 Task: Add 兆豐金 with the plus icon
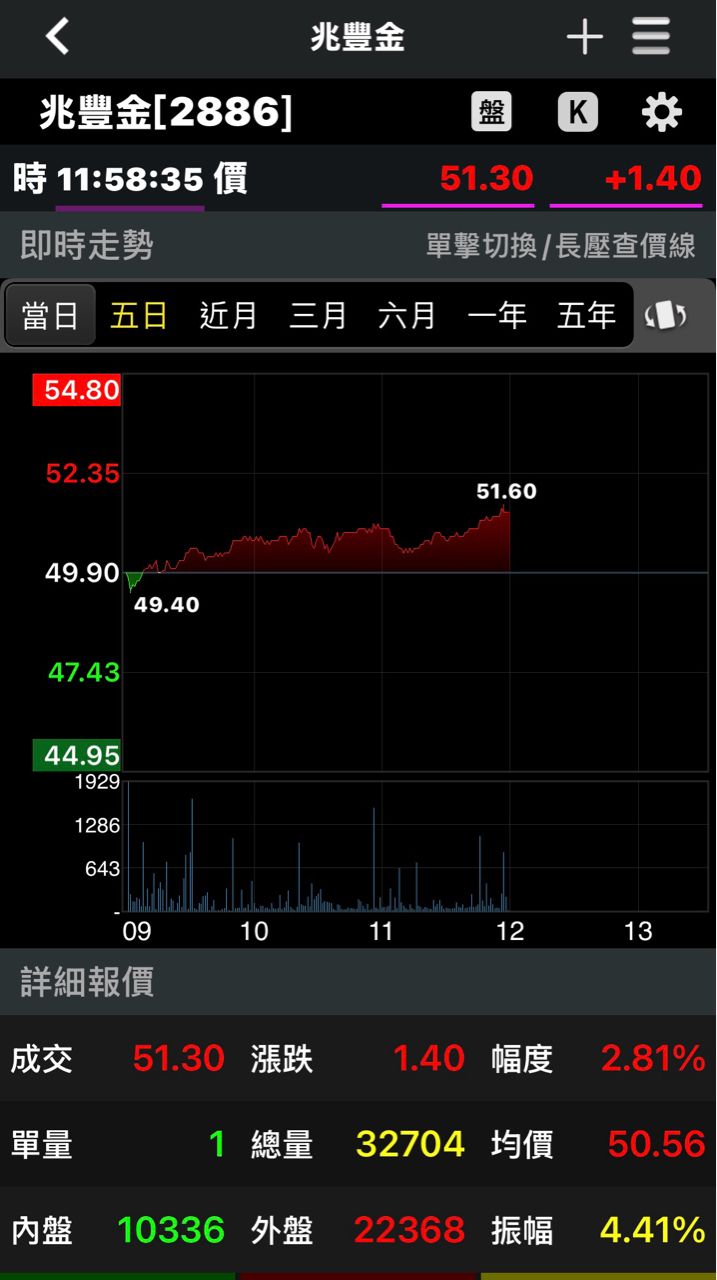tap(585, 38)
